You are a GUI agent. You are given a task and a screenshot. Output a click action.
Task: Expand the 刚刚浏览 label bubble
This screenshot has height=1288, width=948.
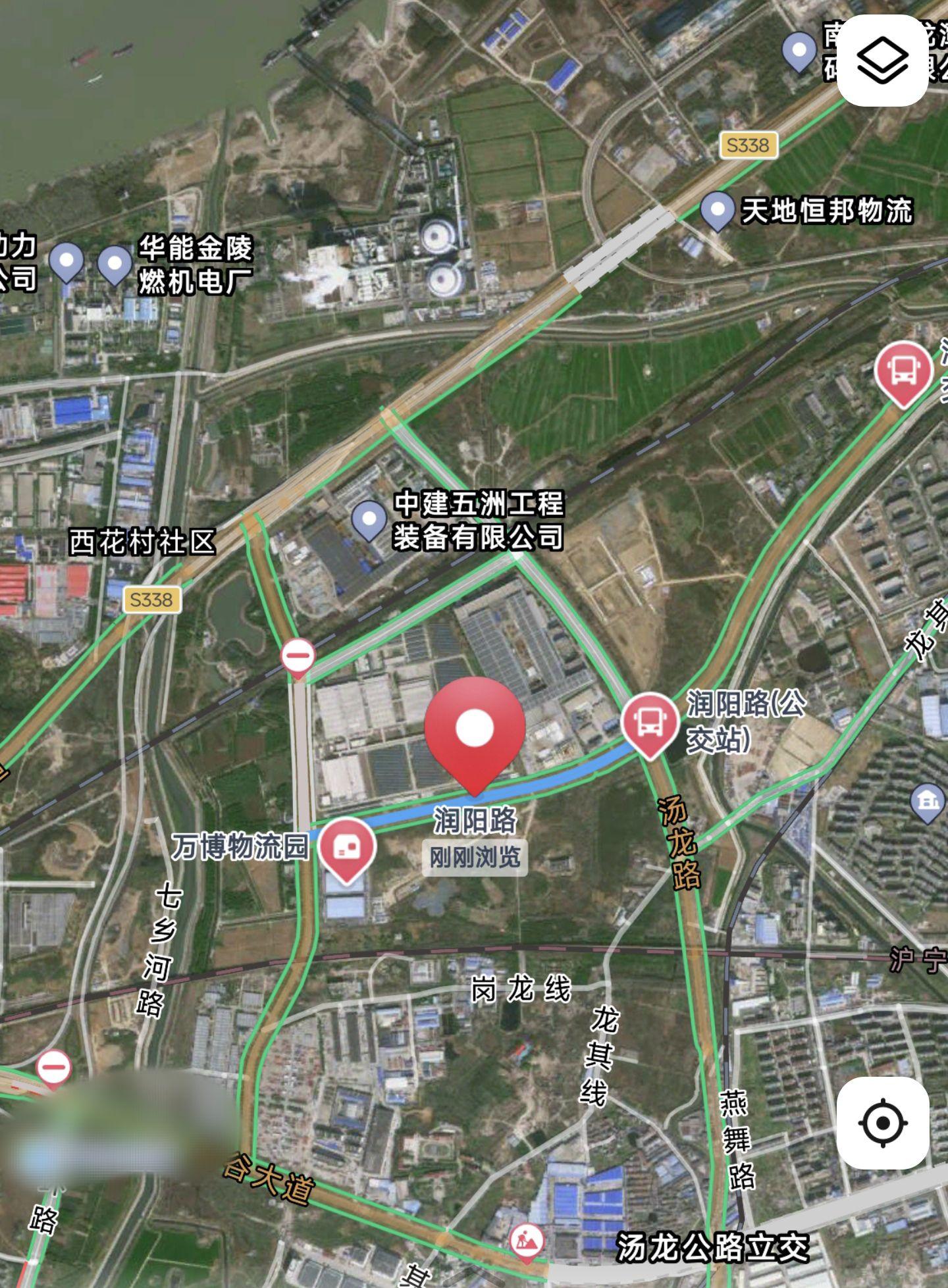pyautogui.click(x=476, y=859)
